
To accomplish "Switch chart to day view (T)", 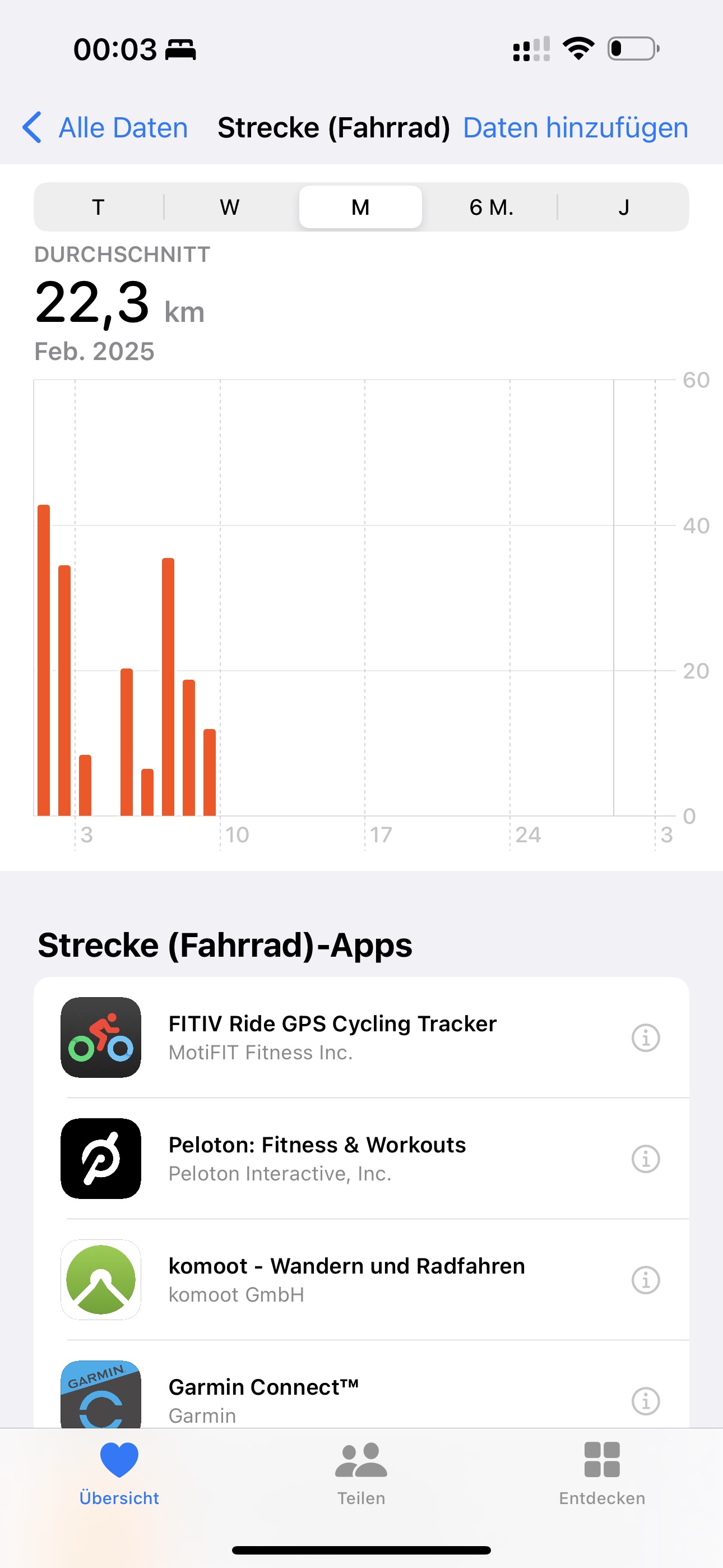I will click(98, 207).
